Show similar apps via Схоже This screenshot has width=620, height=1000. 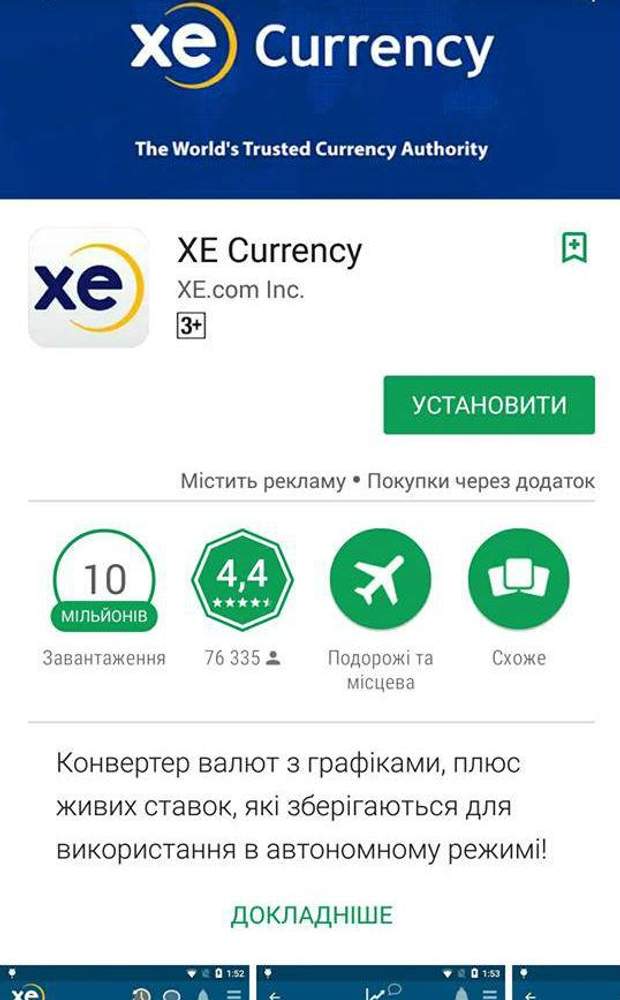[x=518, y=580]
